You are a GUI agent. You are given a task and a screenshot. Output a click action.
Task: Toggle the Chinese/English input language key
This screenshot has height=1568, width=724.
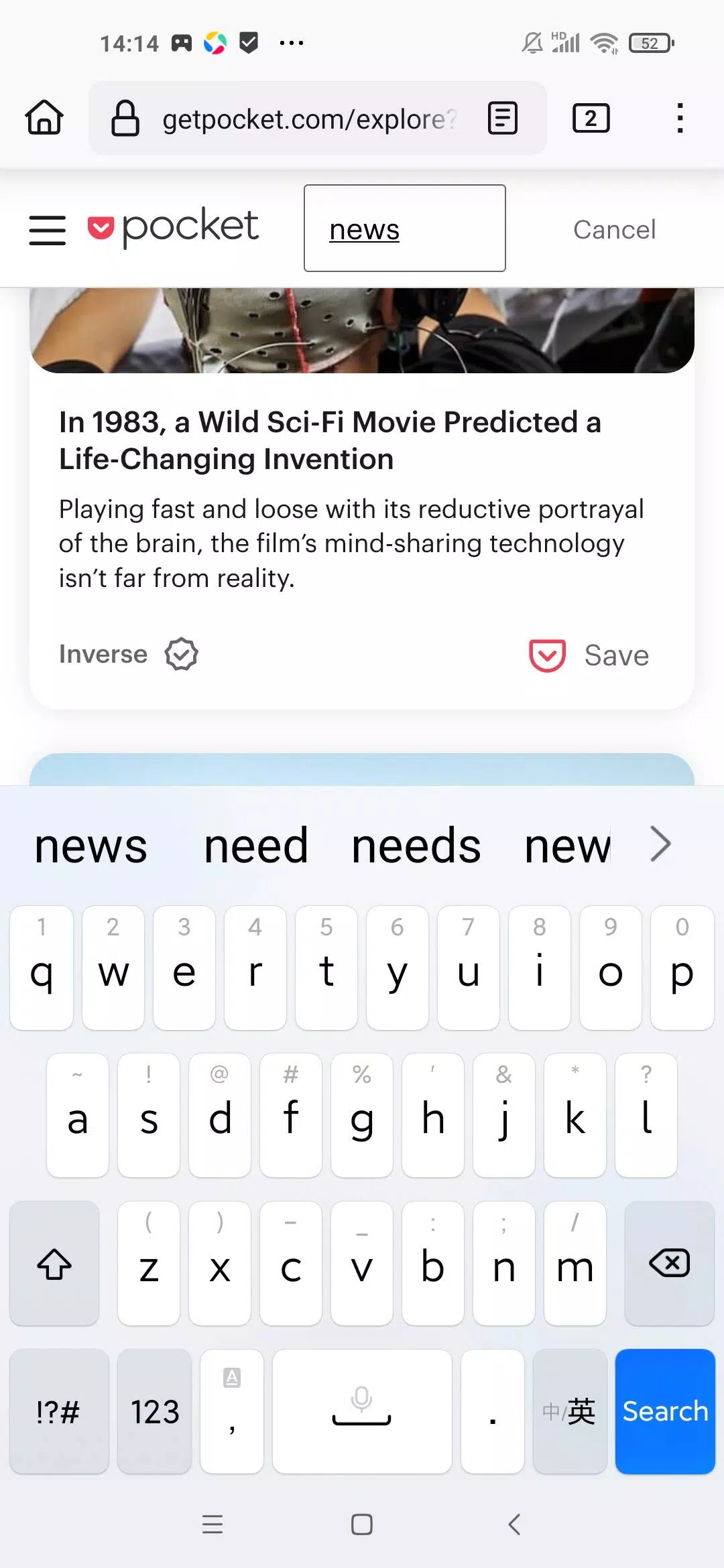(x=569, y=1411)
